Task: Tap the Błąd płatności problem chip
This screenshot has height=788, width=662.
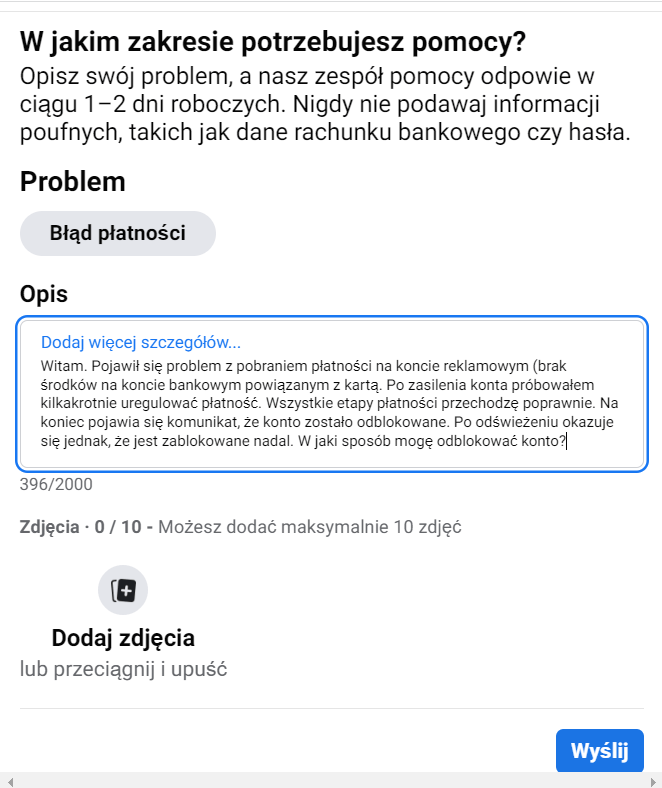Action: click(118, 234)
